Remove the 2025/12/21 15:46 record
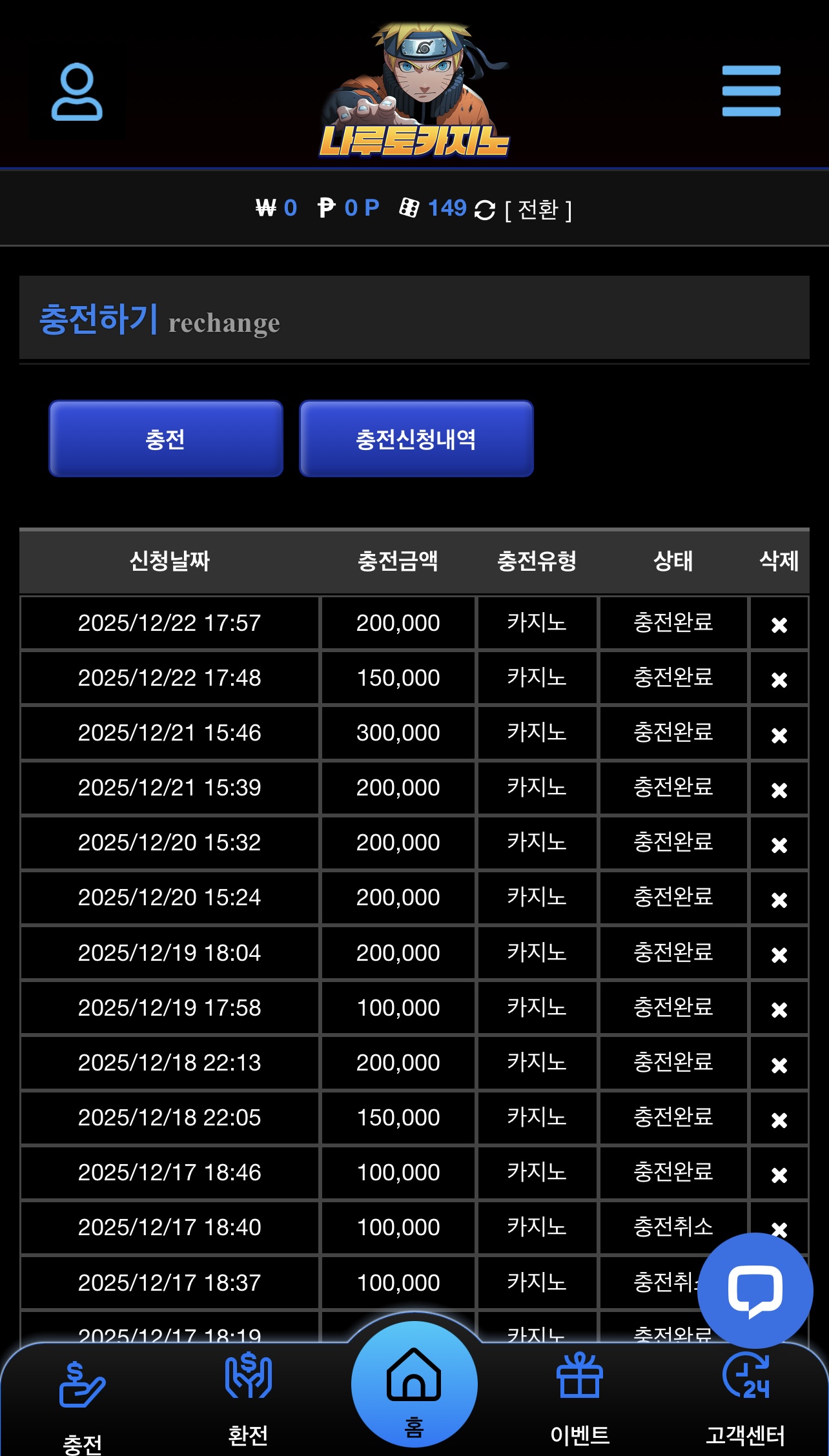 click(779, 735)
